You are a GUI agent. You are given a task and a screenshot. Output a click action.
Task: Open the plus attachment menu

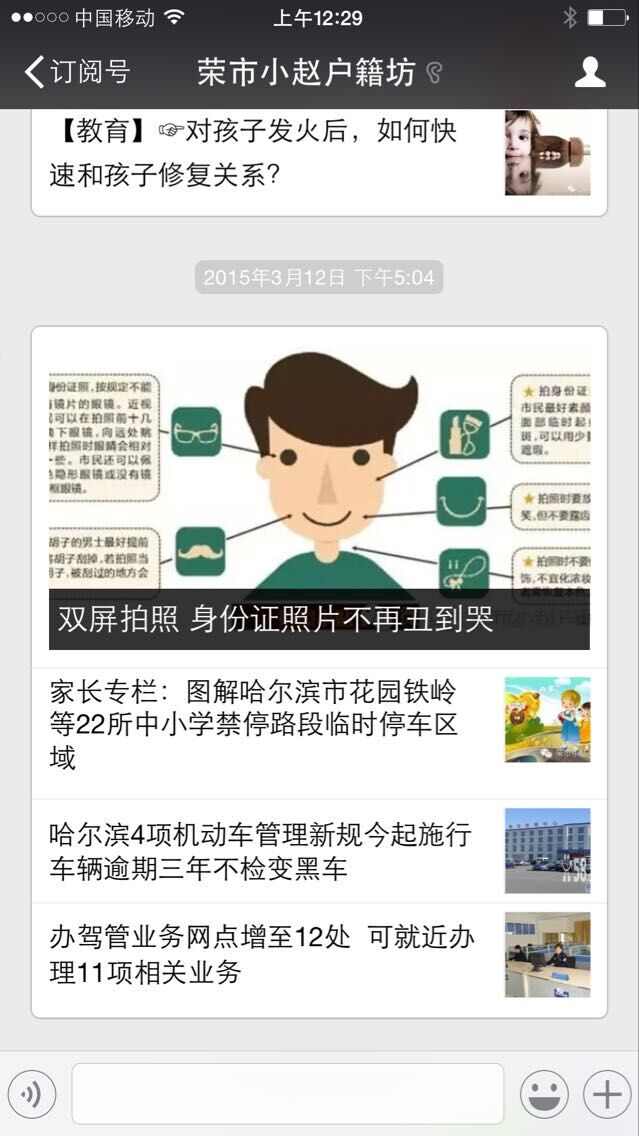606,1094
